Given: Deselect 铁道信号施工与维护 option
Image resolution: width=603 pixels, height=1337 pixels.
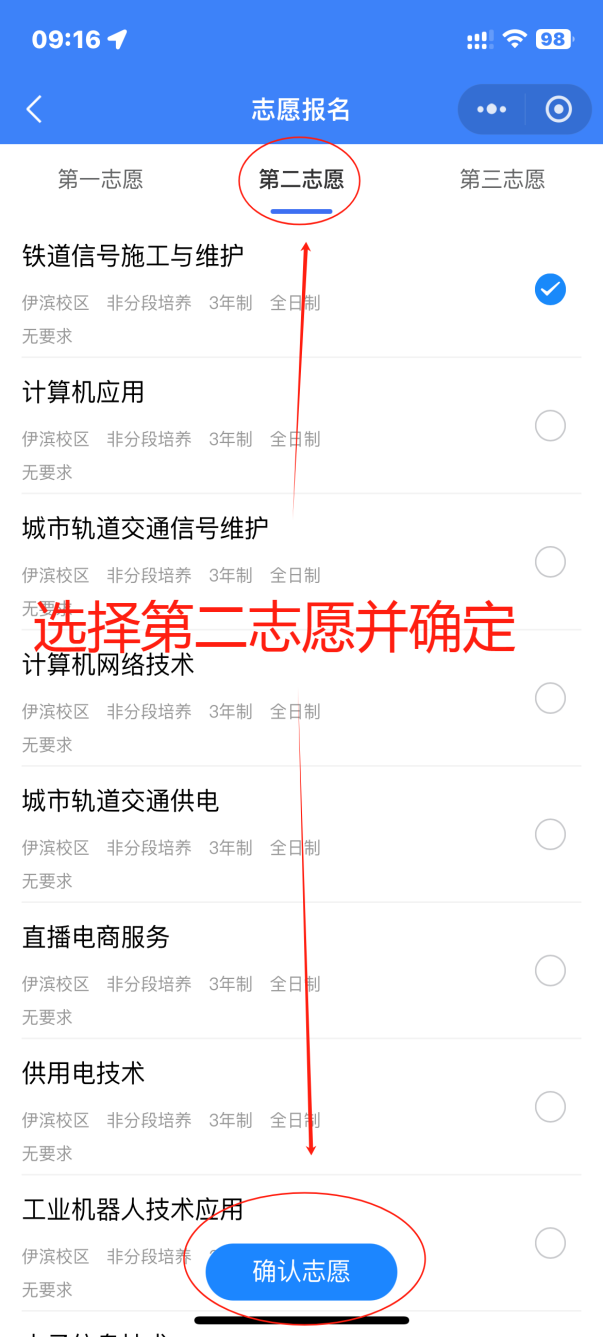Looking at the screenshot, I should (550, 289).
